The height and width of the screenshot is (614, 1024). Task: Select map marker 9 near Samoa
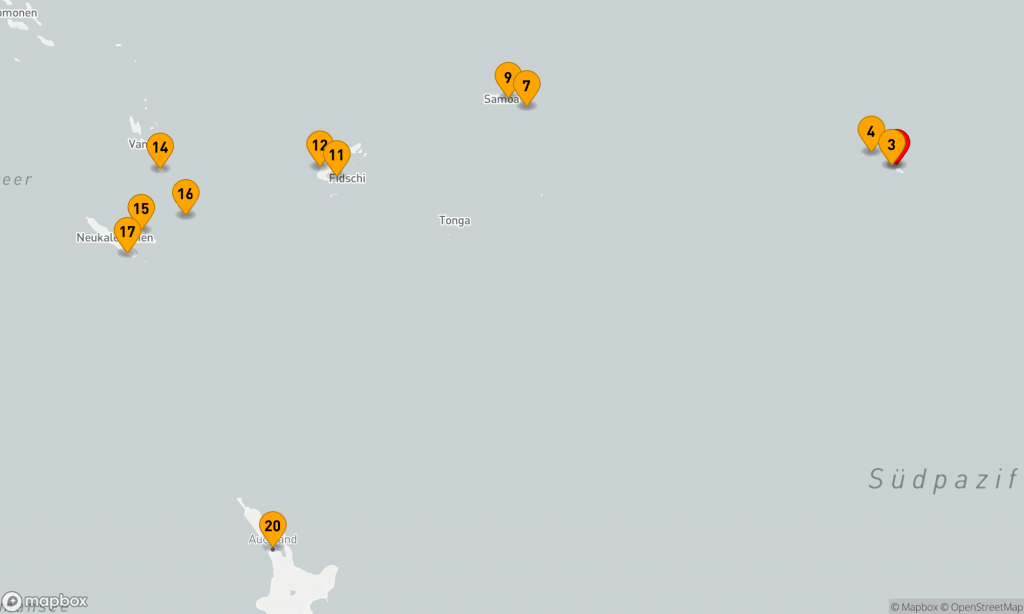(505, 76)
